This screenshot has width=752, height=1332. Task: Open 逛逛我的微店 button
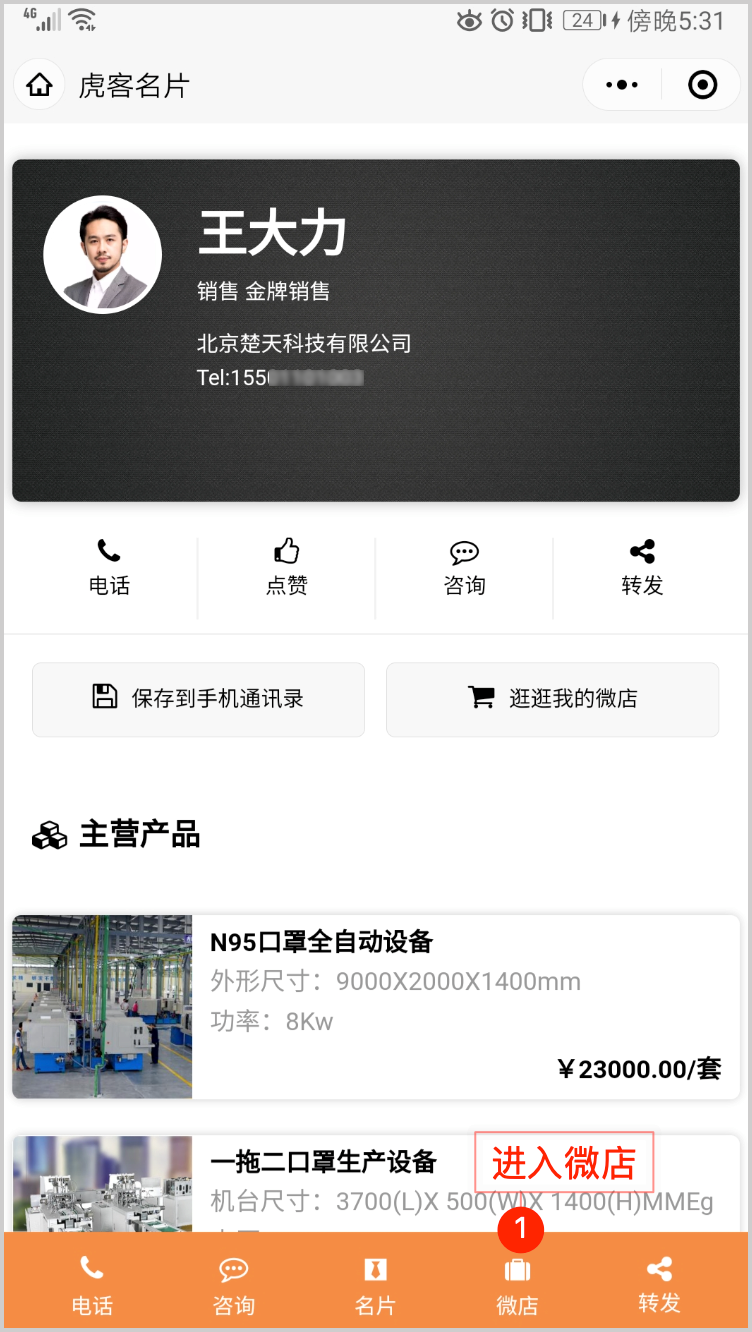(x=552, y=699)
